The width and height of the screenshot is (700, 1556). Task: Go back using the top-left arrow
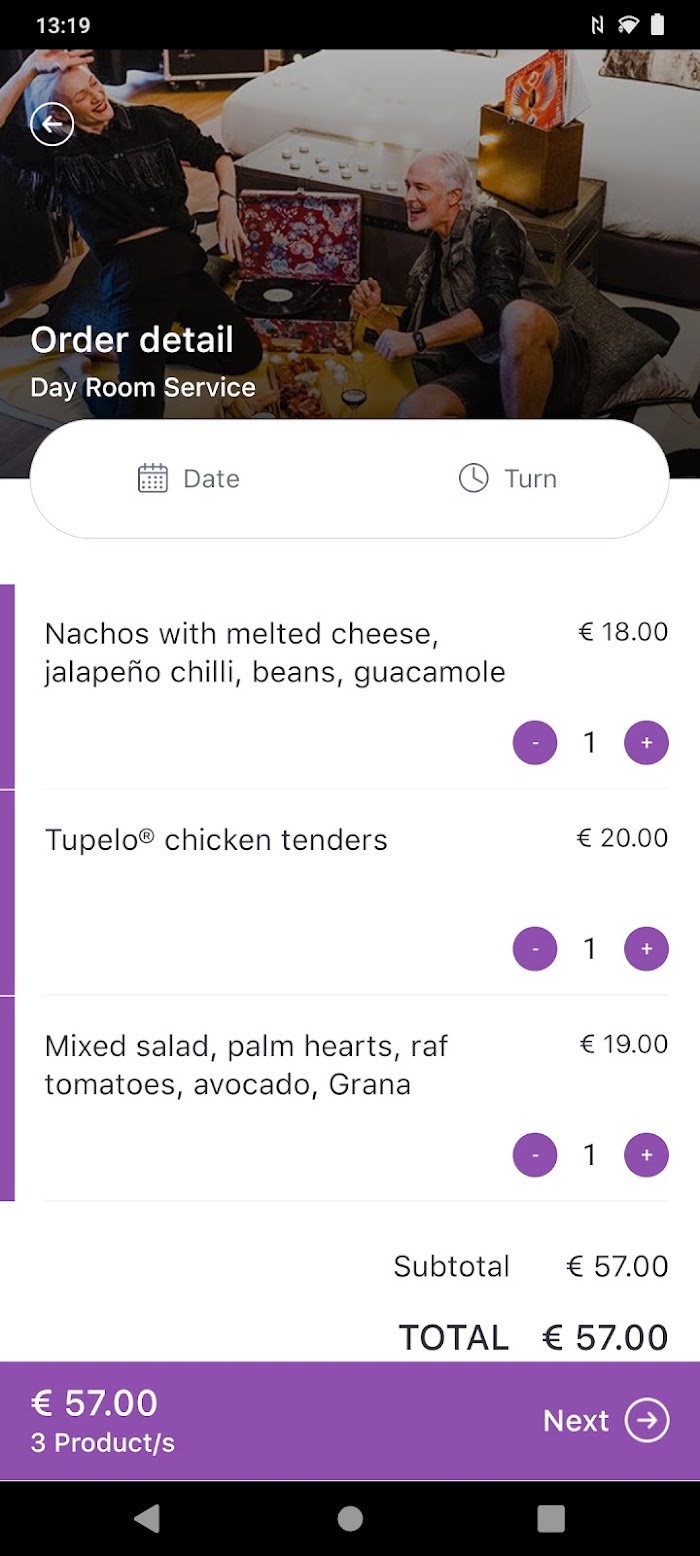52,125
